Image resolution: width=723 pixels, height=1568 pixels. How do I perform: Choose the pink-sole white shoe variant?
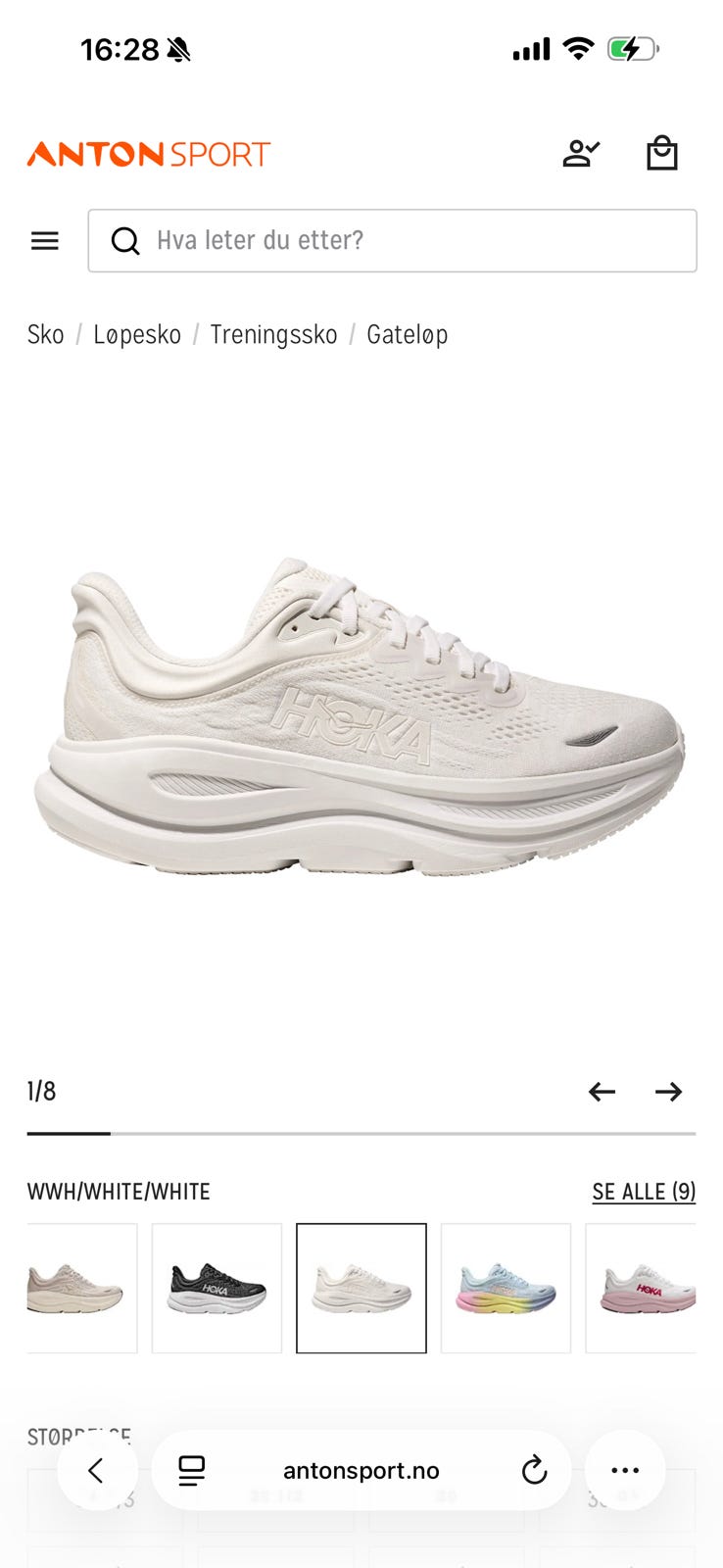point(641,1288)
